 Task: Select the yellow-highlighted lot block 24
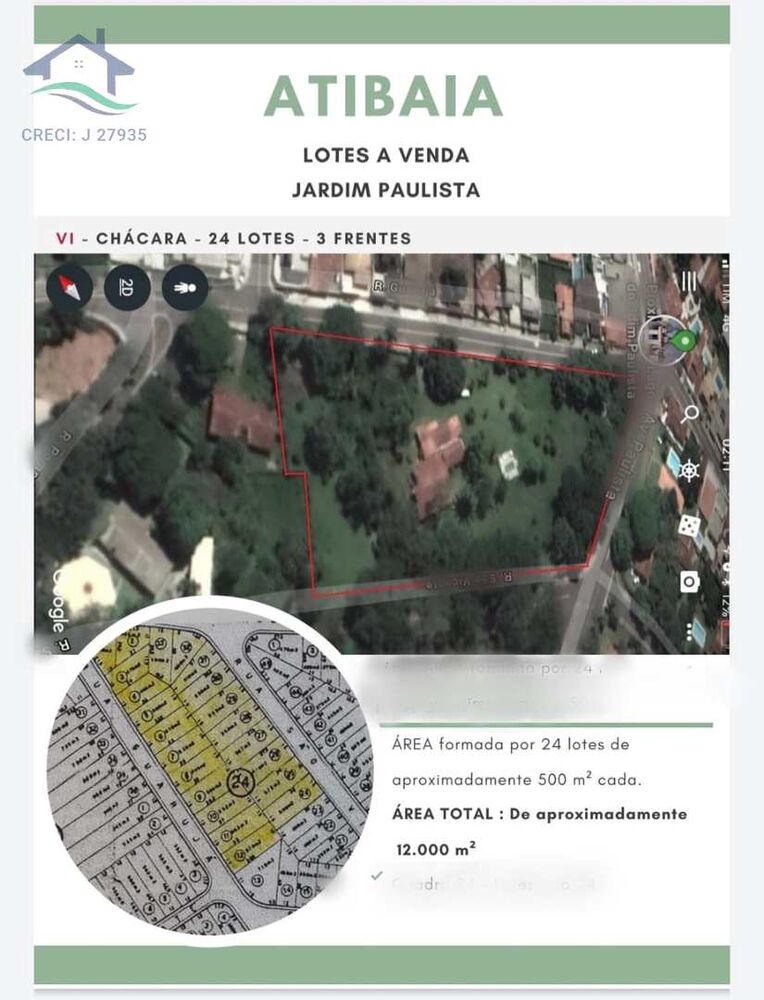pos(240,780)
